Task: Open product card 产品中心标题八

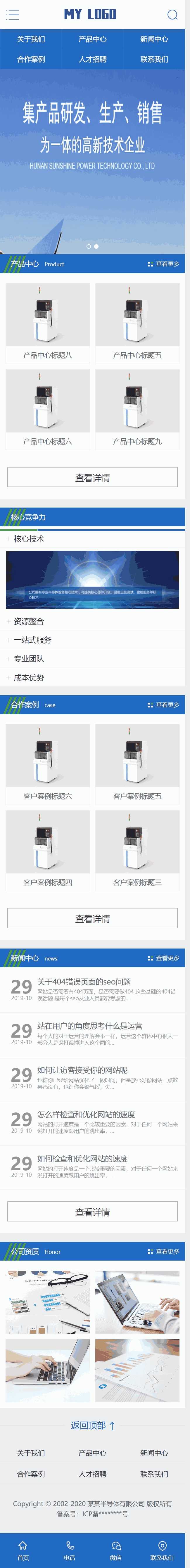Action: pos(47,323)
